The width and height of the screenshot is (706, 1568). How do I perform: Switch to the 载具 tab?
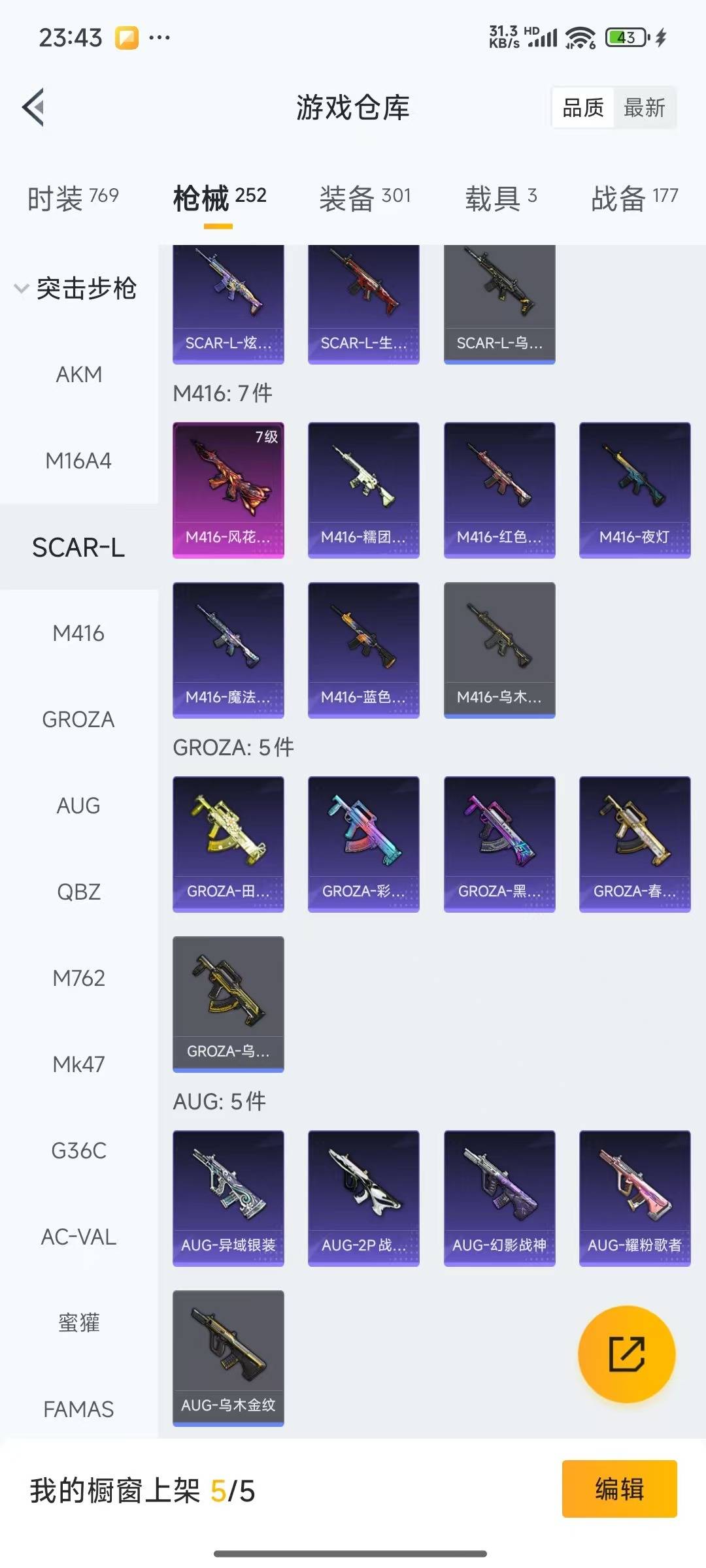[x=501, y=198]
